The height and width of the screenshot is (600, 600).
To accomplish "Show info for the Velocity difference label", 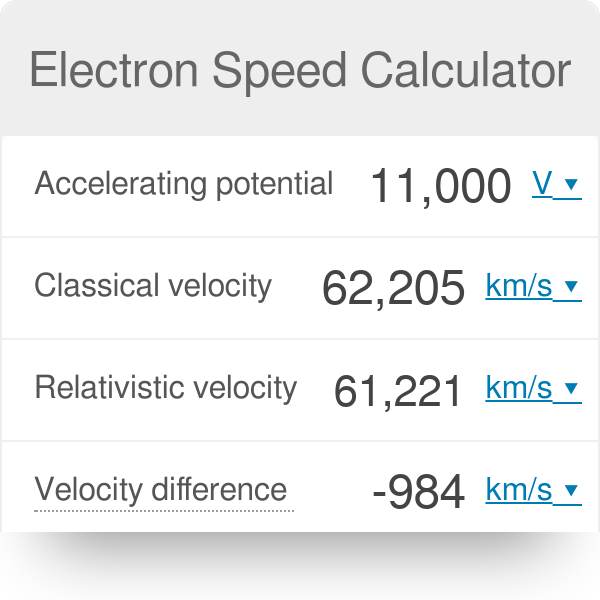I will pos(161,490).
